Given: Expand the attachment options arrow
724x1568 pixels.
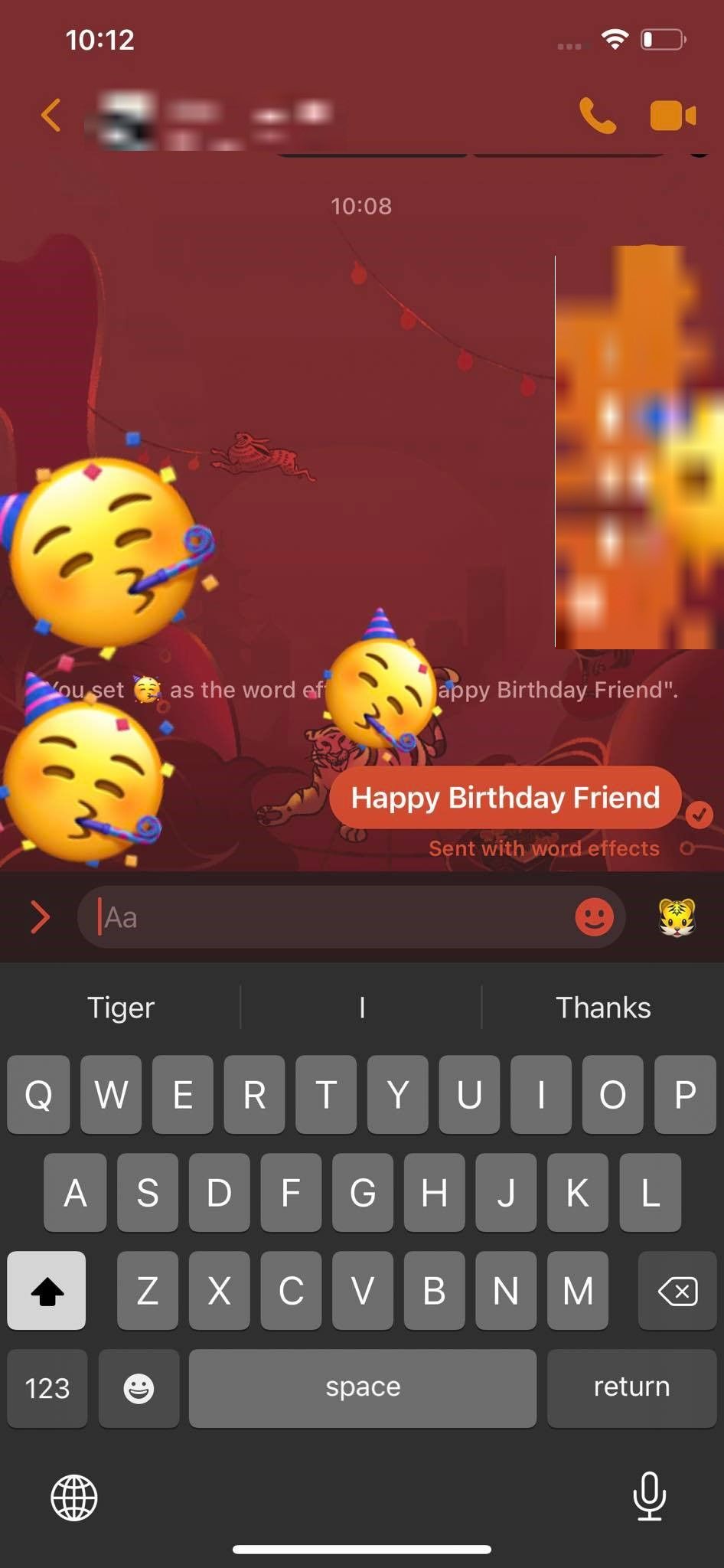Looking at the screenshot, I should [x=40, y=916].
